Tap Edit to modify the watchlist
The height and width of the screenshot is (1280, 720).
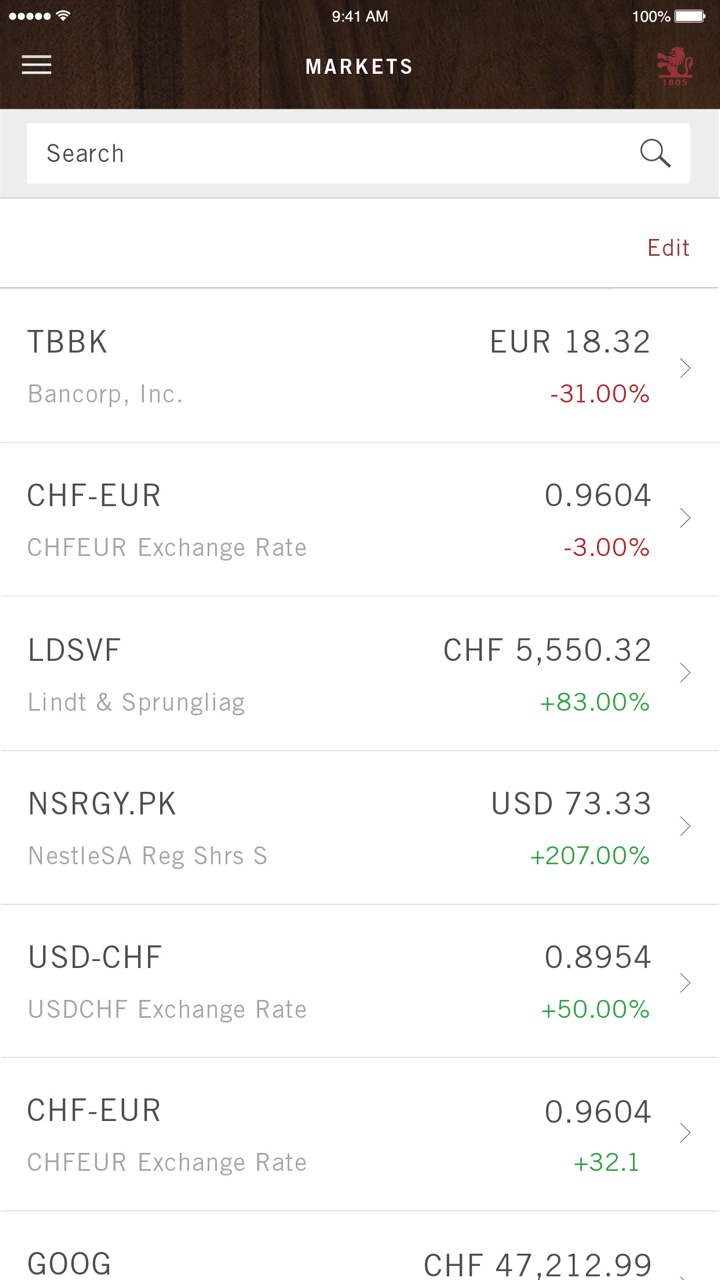point(668,248)
